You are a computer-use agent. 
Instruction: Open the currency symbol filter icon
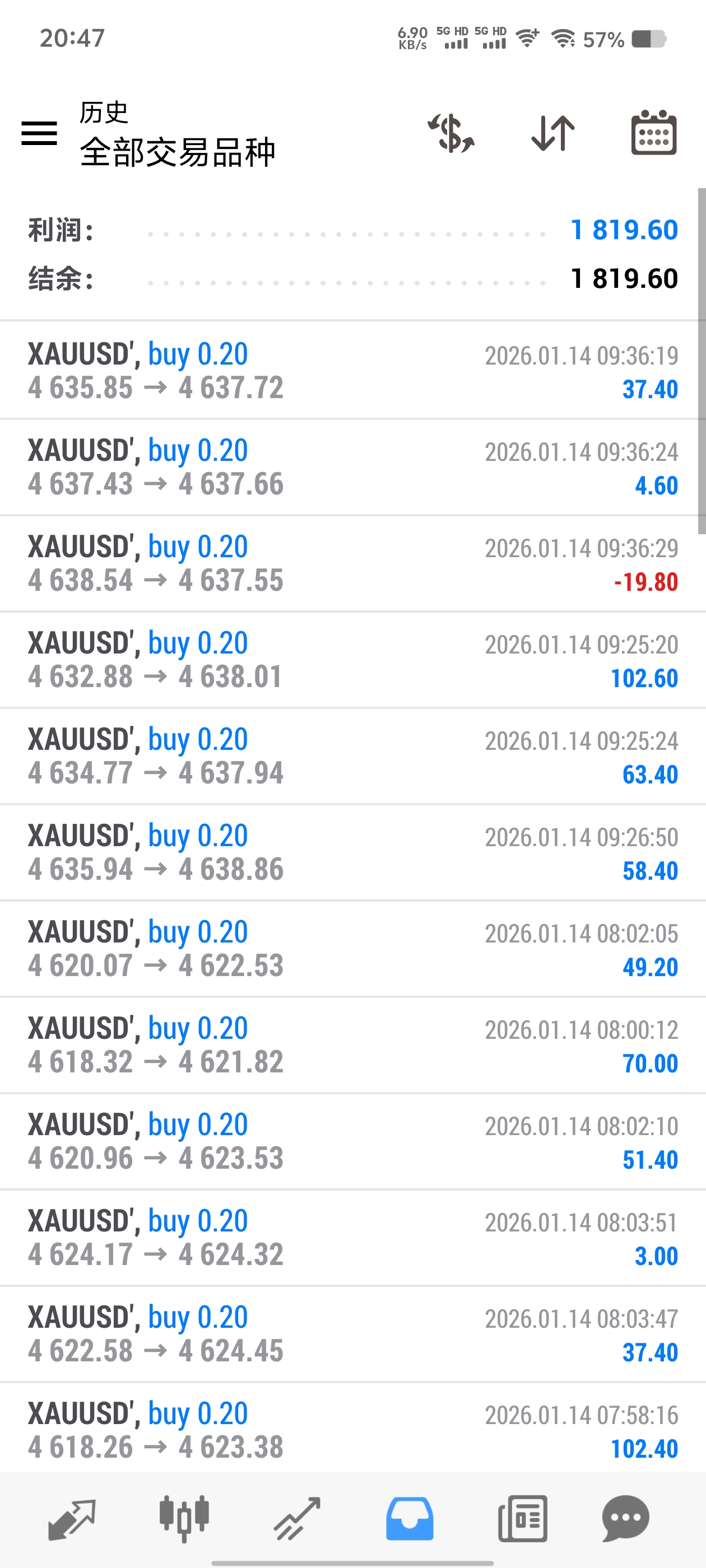[450, 133]
